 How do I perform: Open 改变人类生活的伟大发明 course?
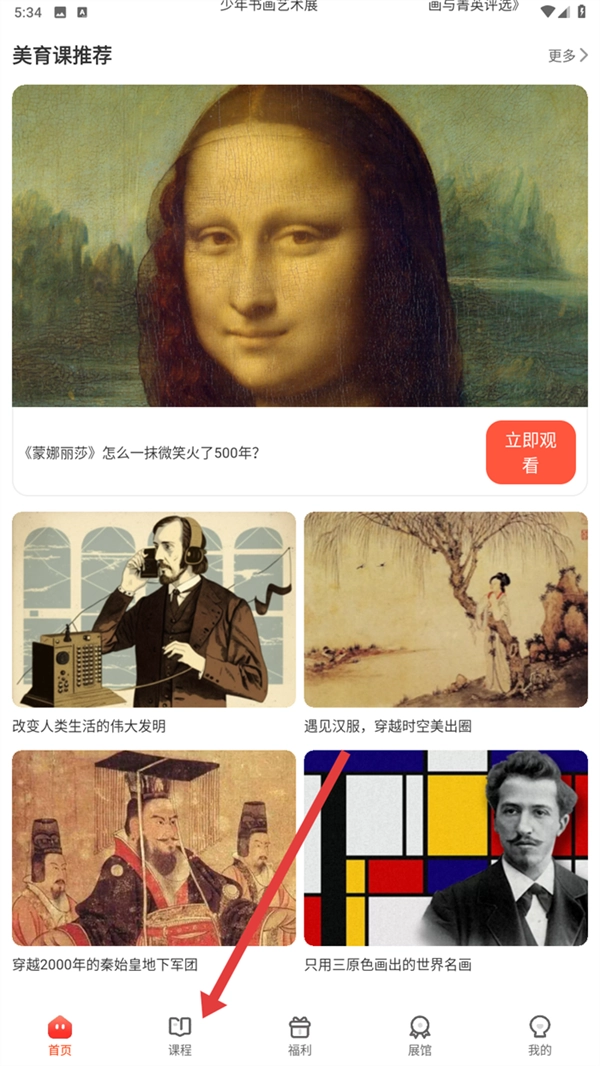pyautogui.click(x=154, y=610)
